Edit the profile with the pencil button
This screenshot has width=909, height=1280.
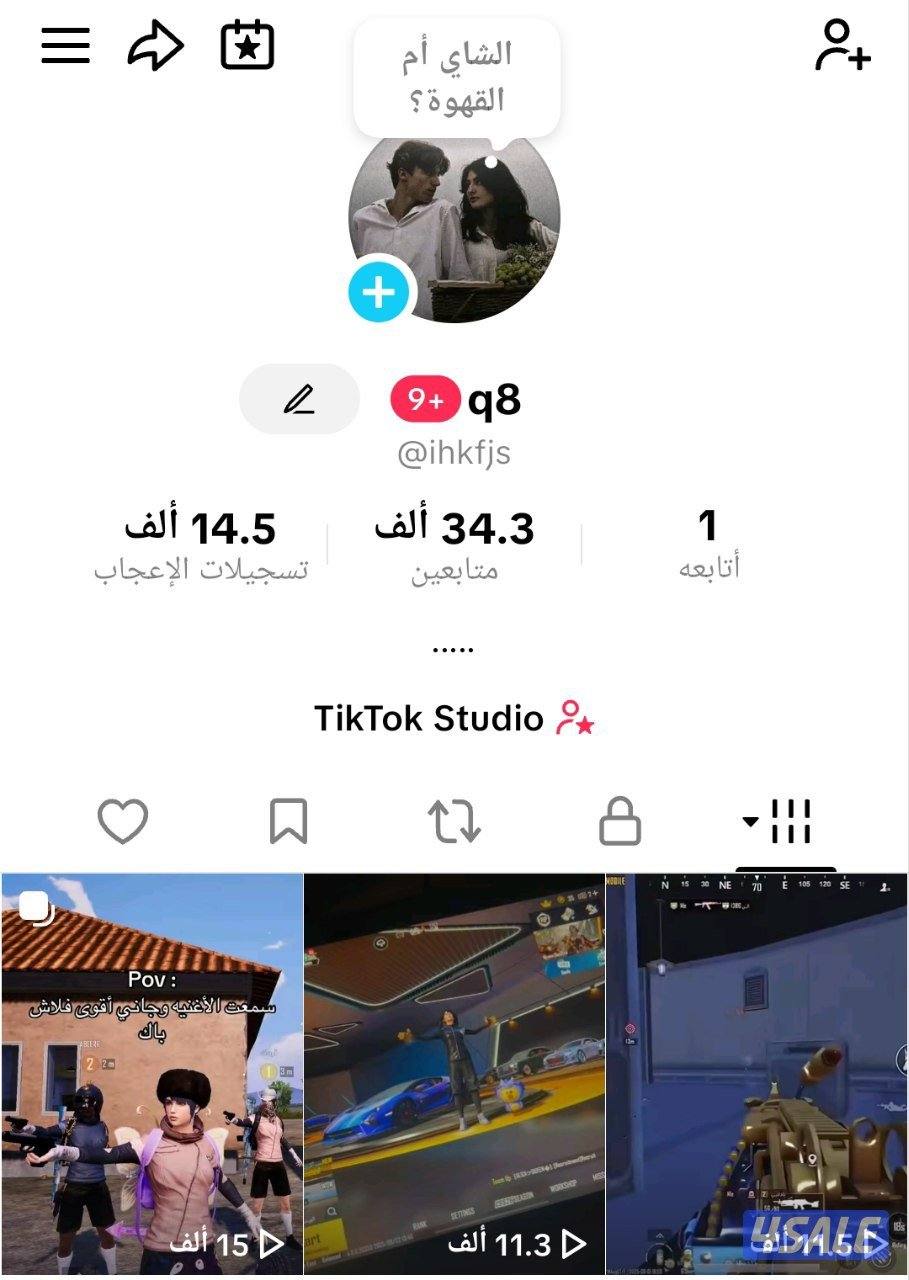[x=298, y=399]
